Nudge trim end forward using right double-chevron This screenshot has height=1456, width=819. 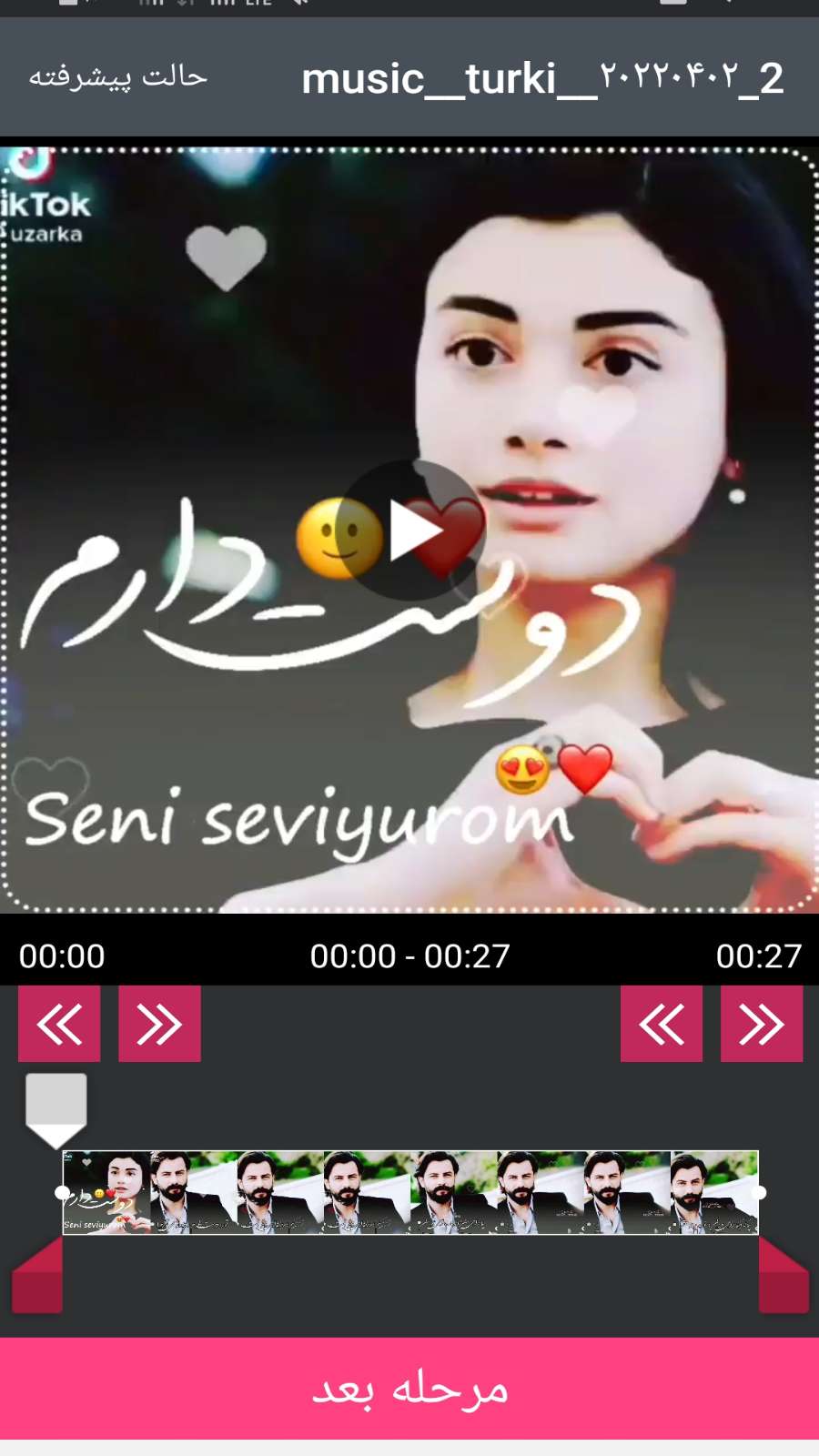(761, 1024)
